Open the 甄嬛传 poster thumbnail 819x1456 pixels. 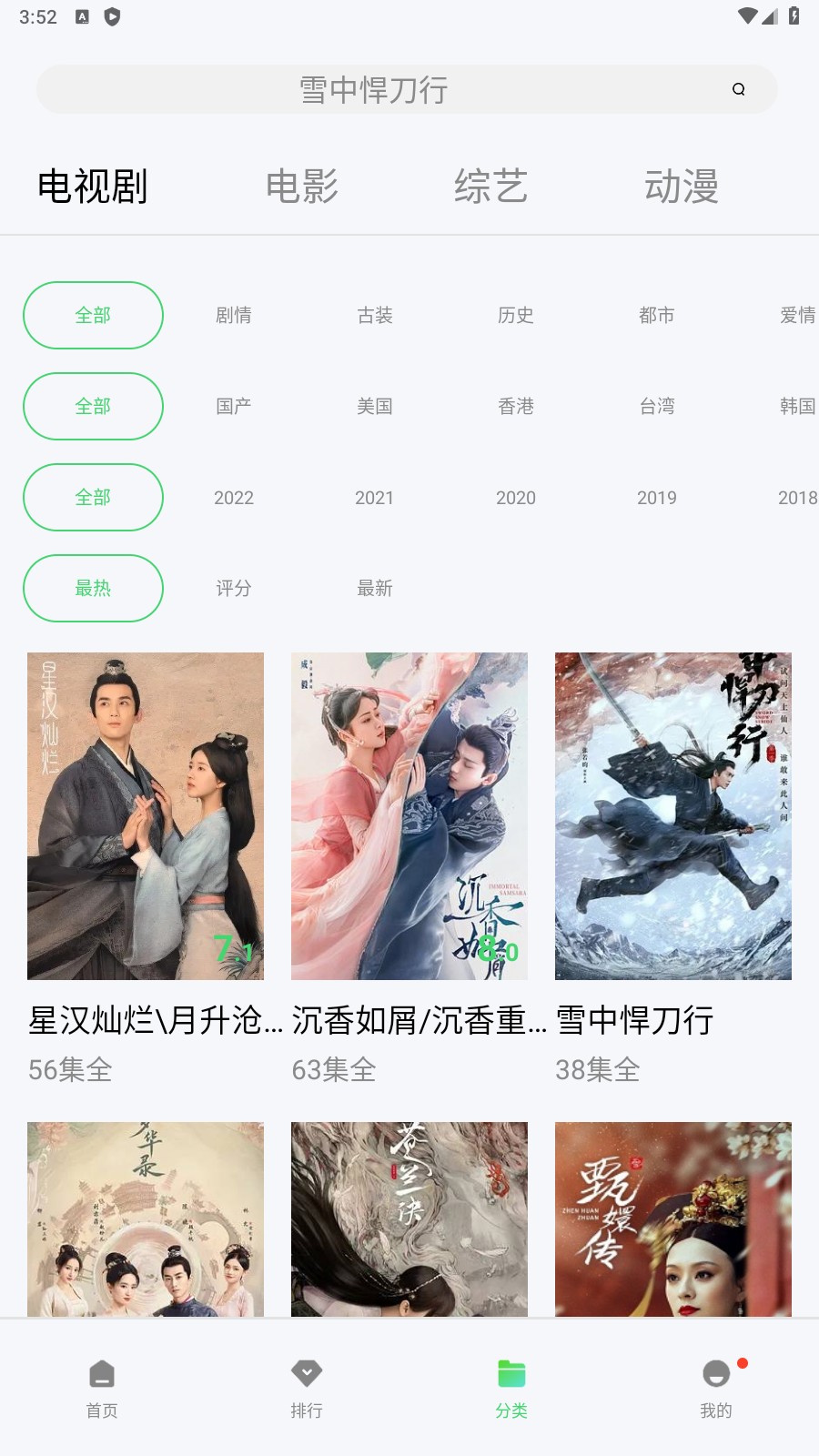tap(672, 1219)
